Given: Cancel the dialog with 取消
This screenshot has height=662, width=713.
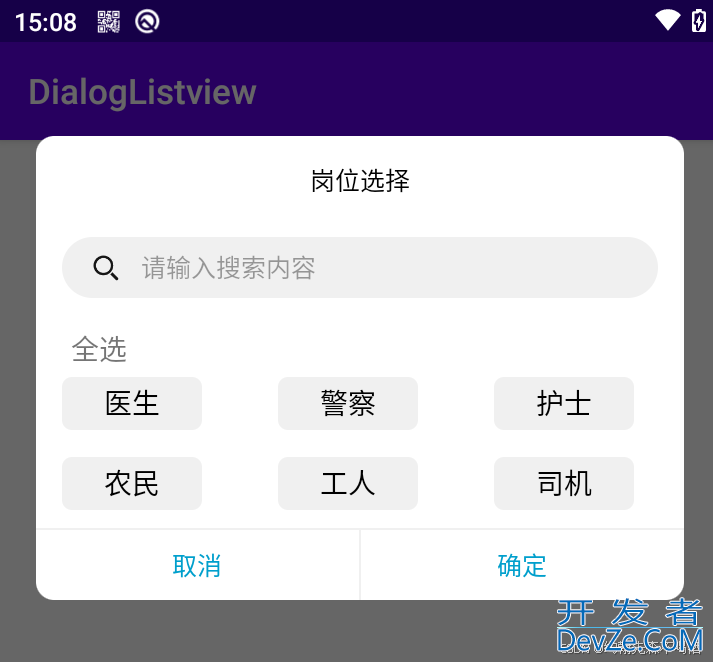Looking at the screenshot, I should (197, 565).
